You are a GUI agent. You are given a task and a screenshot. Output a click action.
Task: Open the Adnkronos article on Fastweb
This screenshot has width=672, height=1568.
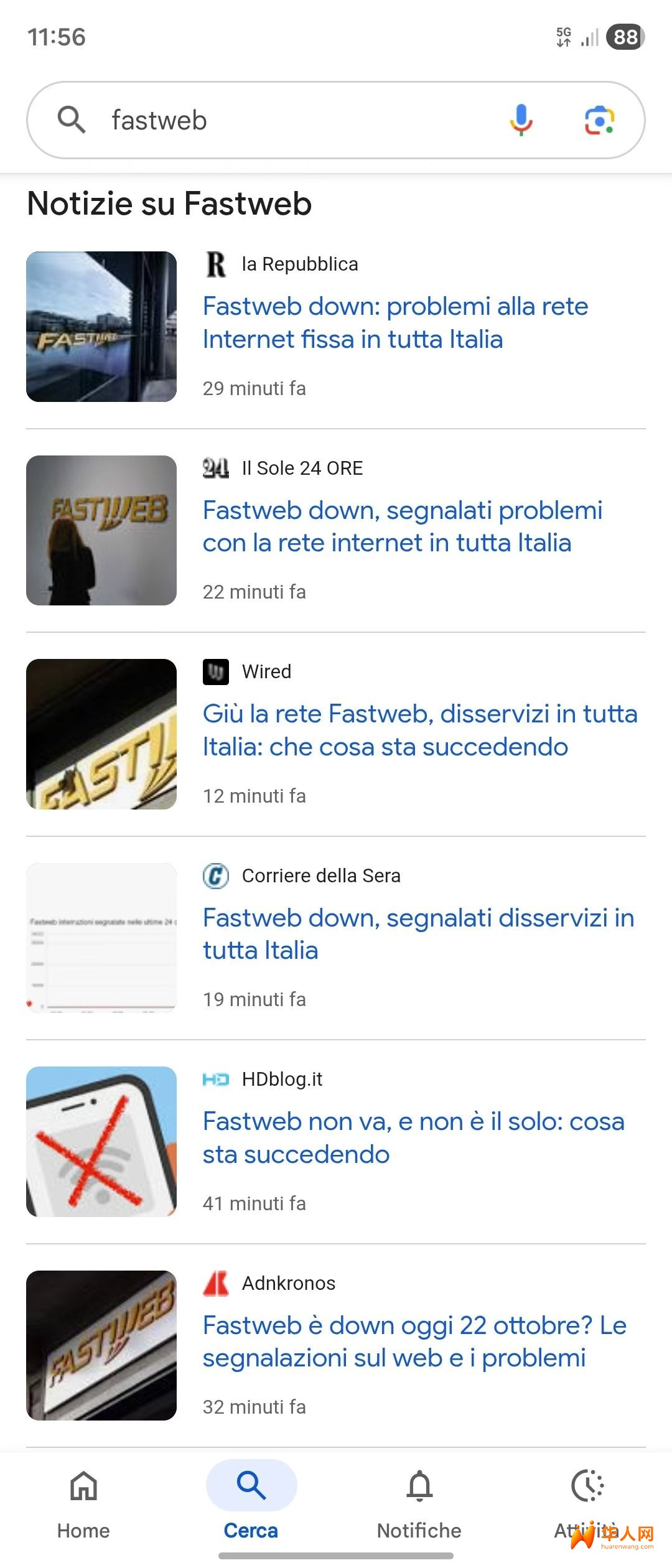(x=414, y=1342)
